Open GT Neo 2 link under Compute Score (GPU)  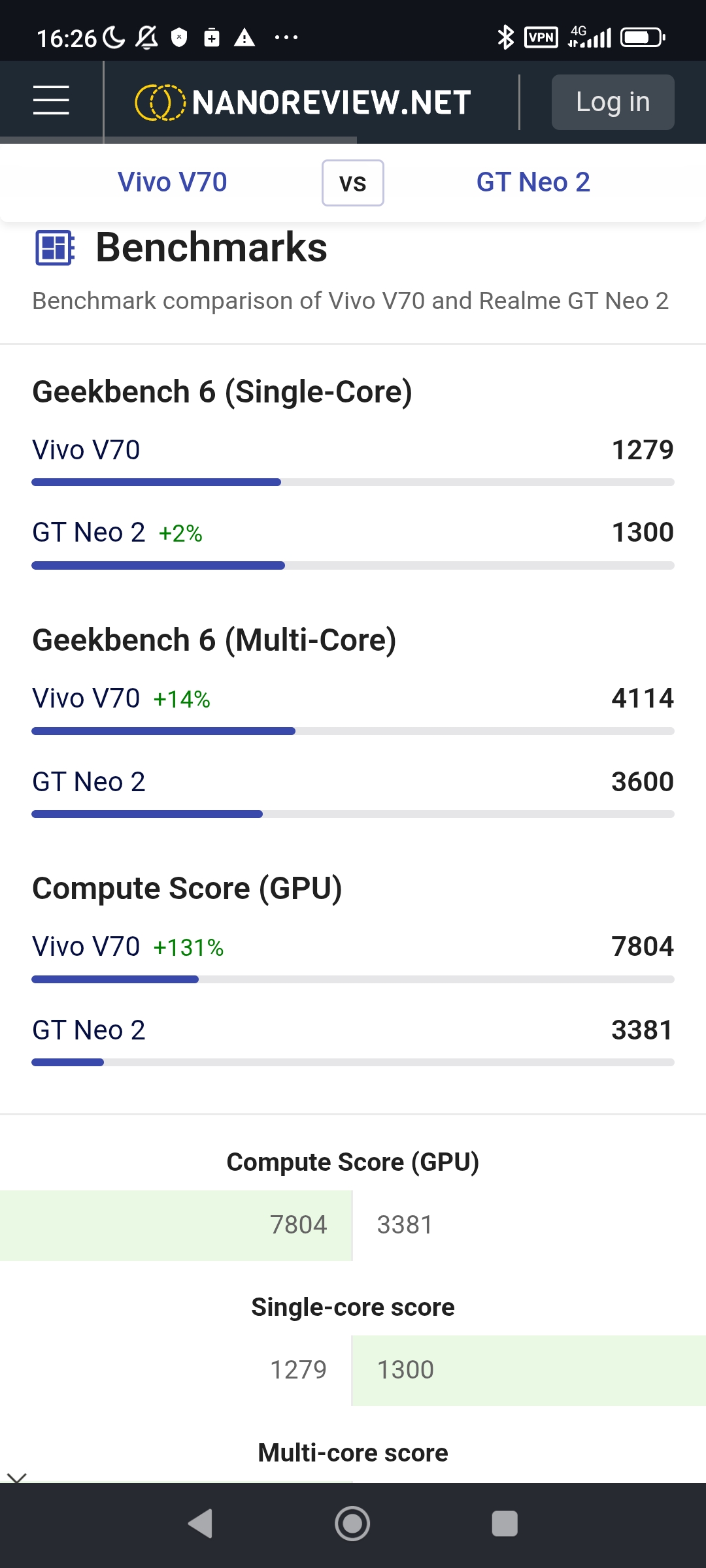[89, 1030]
